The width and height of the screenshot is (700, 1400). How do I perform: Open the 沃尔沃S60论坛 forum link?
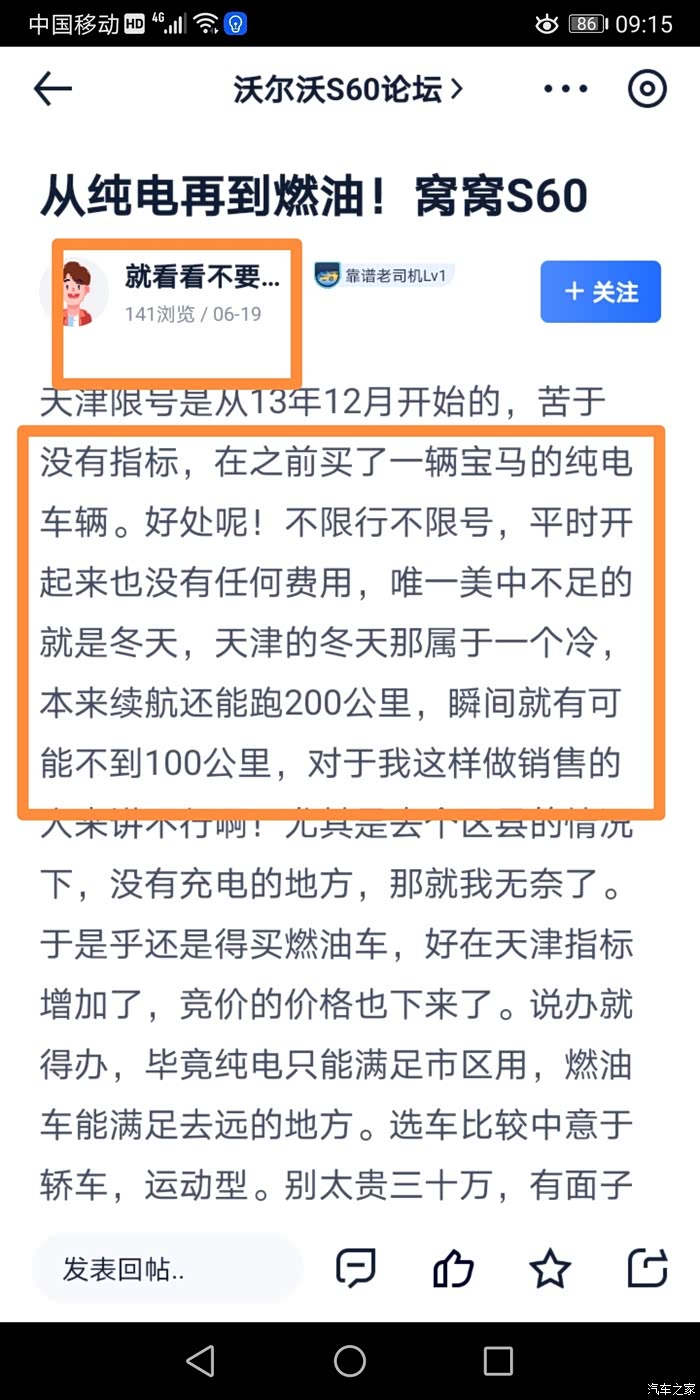click(x=349, y=90)
